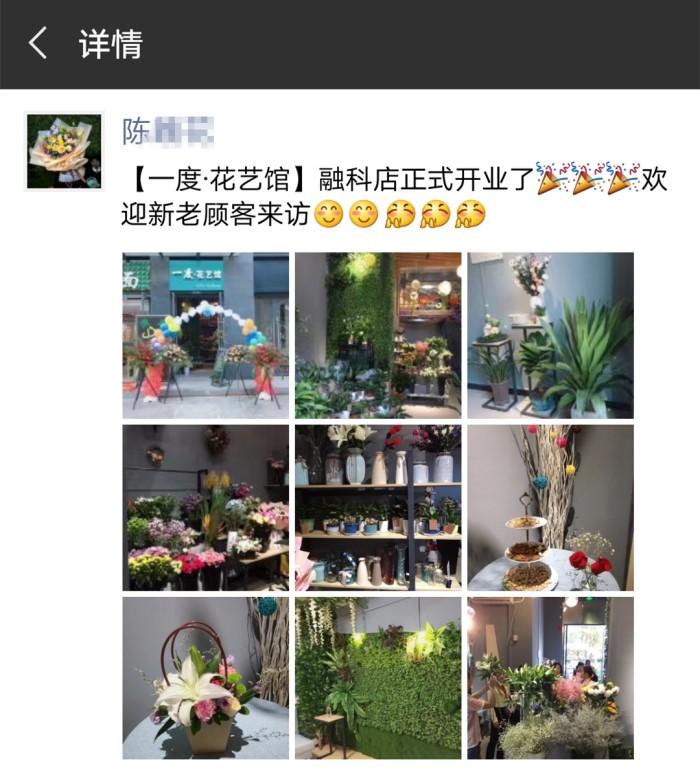Open storefront photo with balloon arch
Screen dimensions: 700x777
[x=205, y=335]
